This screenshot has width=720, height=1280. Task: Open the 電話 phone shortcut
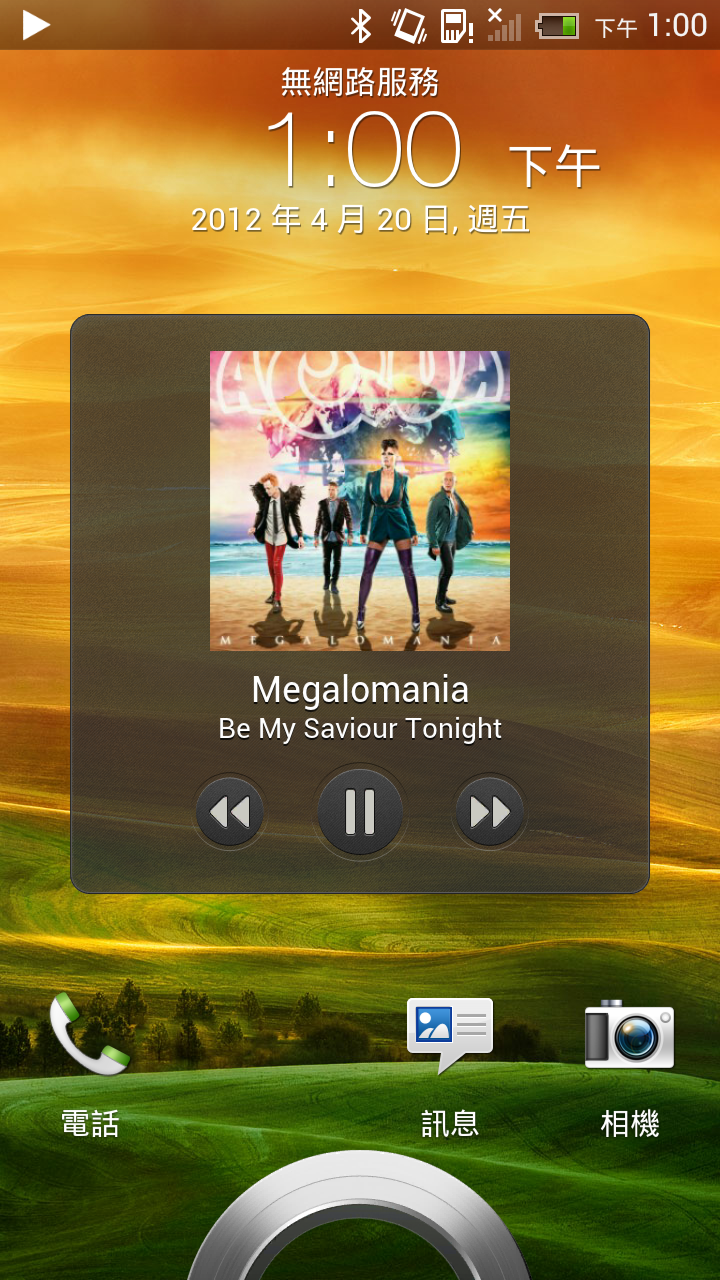pos(90,1035)
